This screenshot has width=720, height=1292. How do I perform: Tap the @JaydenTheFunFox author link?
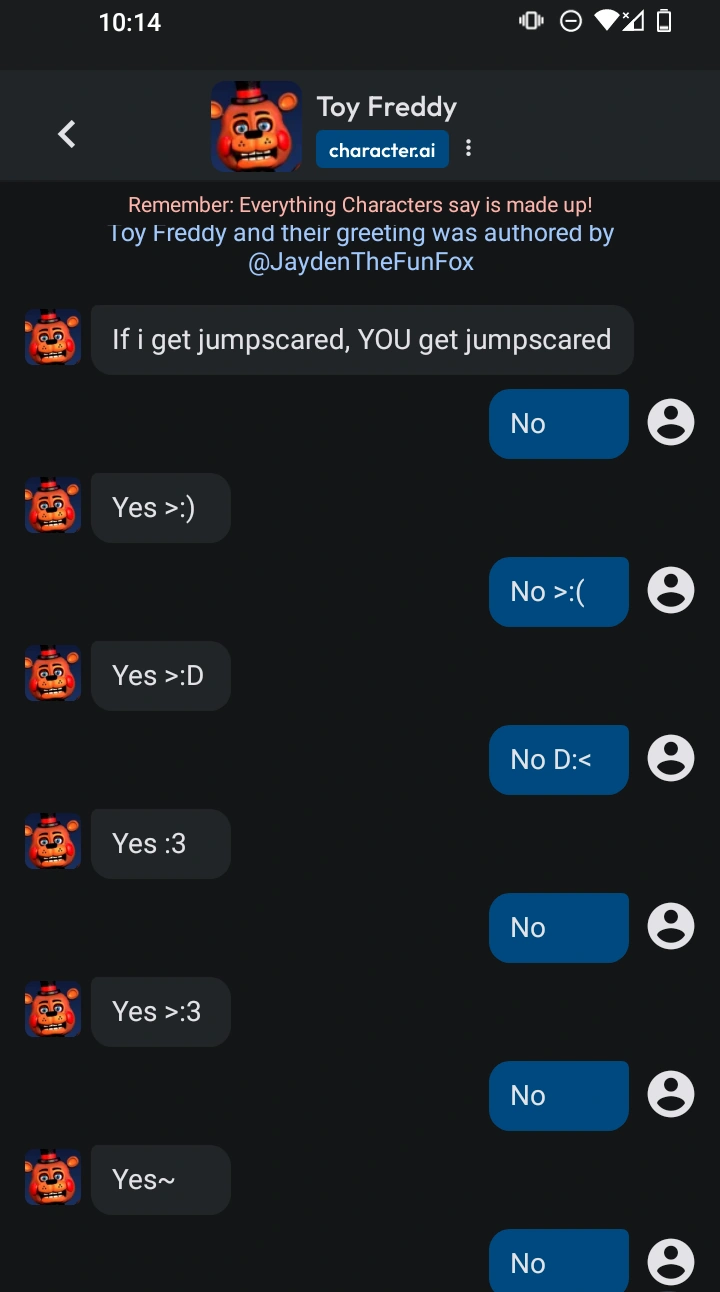[x=360, y=263]
